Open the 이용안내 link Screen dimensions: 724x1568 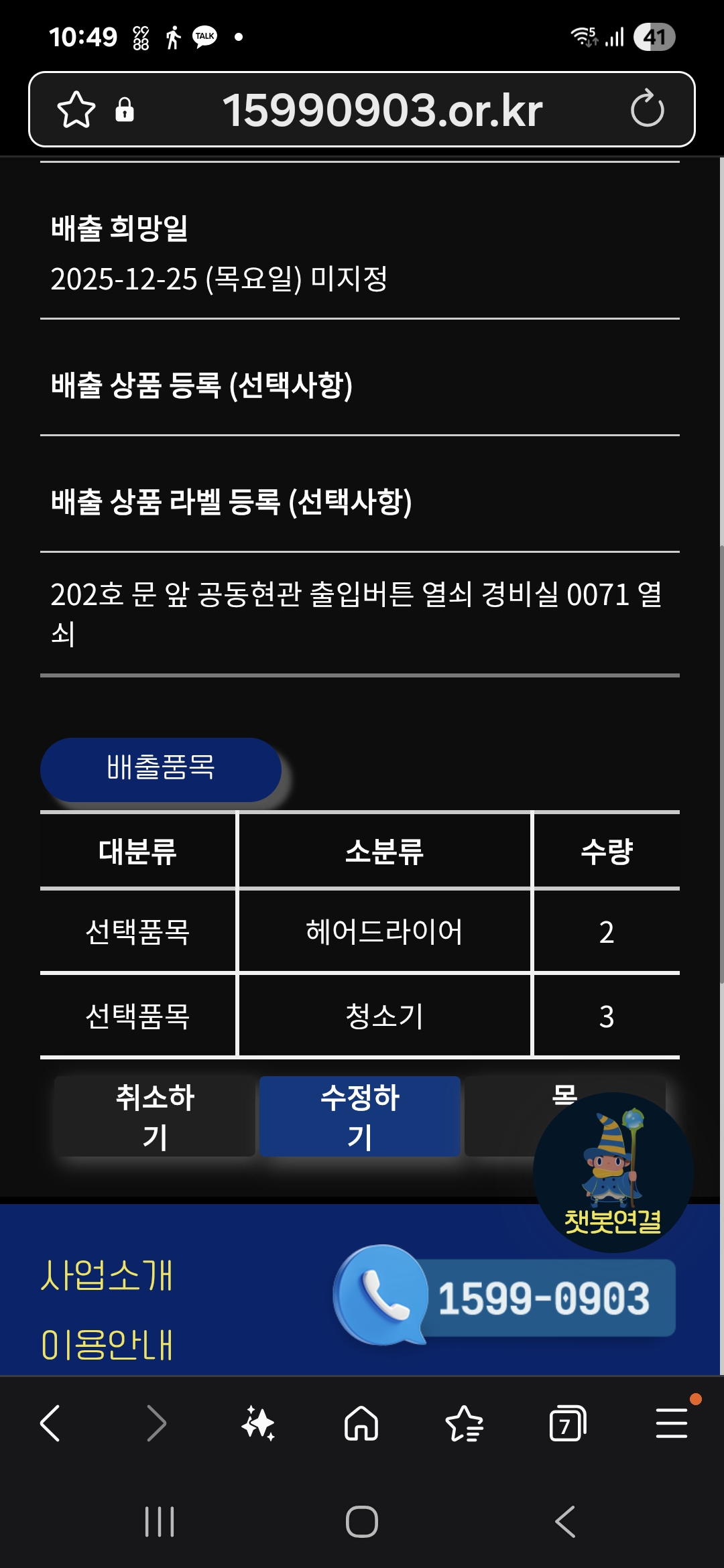tap(107, 1344)
